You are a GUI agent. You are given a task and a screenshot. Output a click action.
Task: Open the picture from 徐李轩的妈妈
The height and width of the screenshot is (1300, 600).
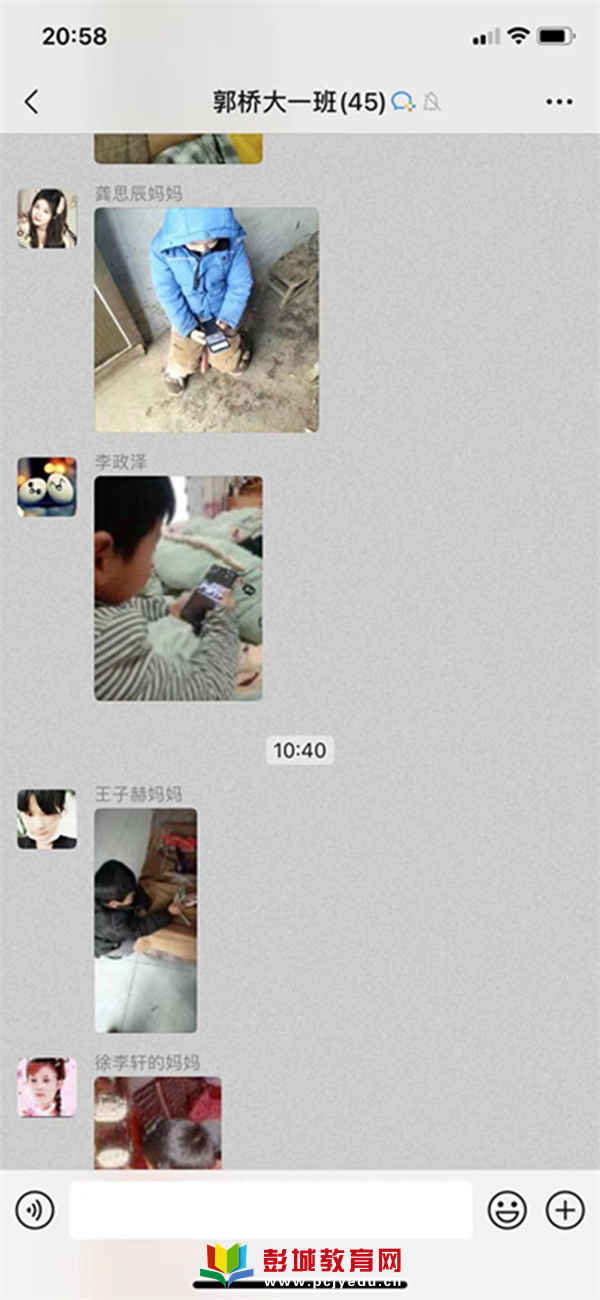point(158,1122)
